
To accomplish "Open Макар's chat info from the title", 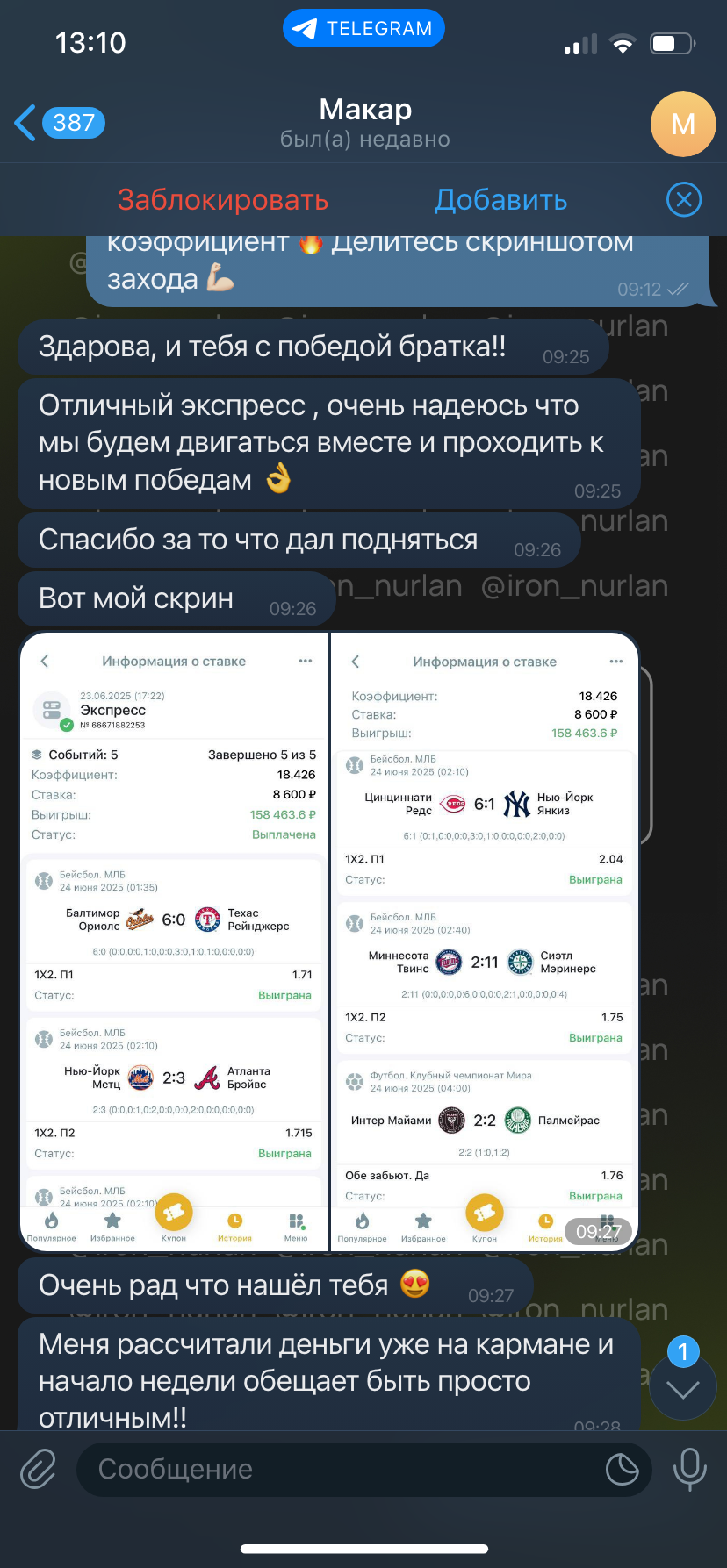I will coord(365,123).
